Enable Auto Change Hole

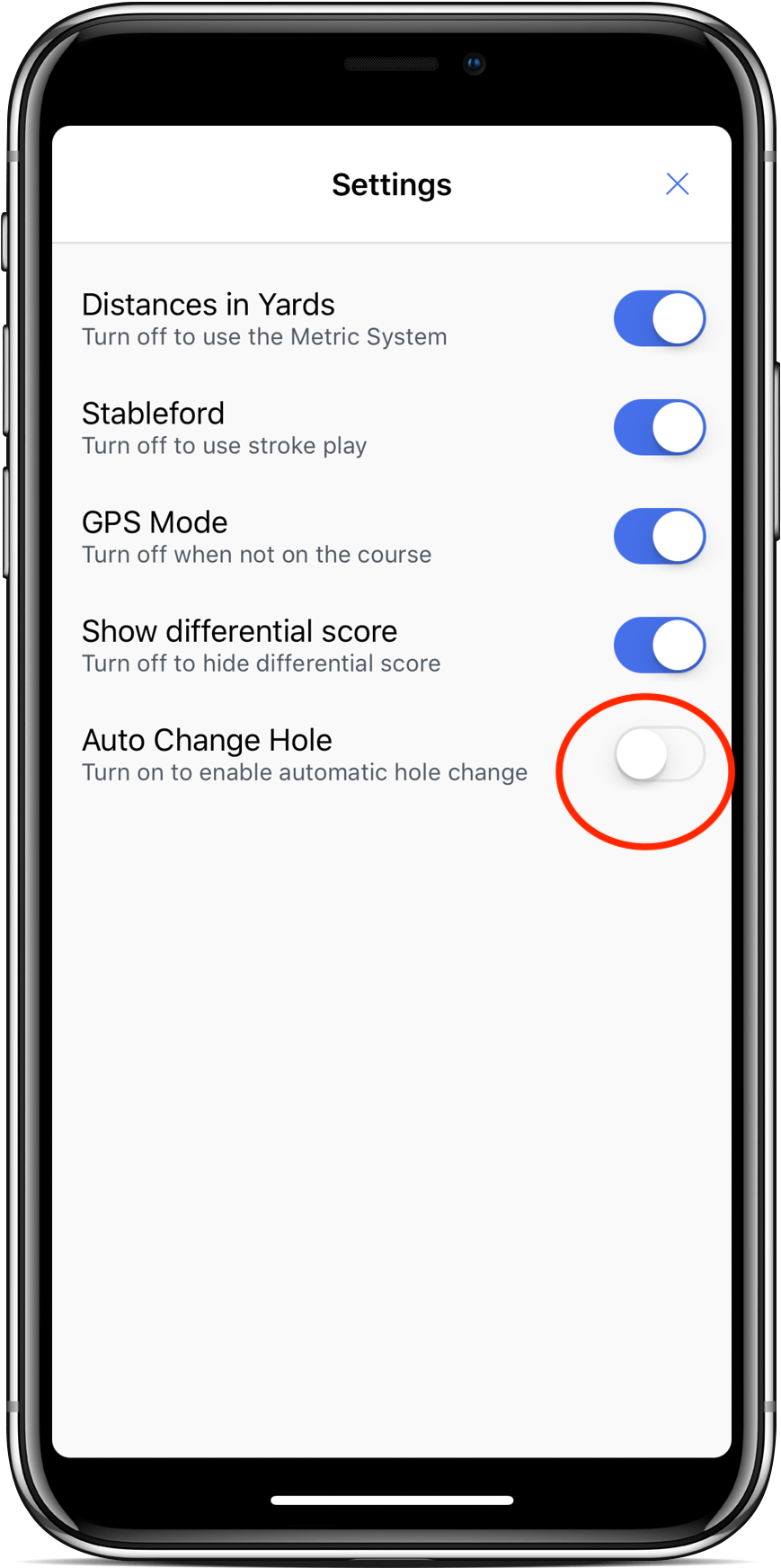click(x=659, y=753)
